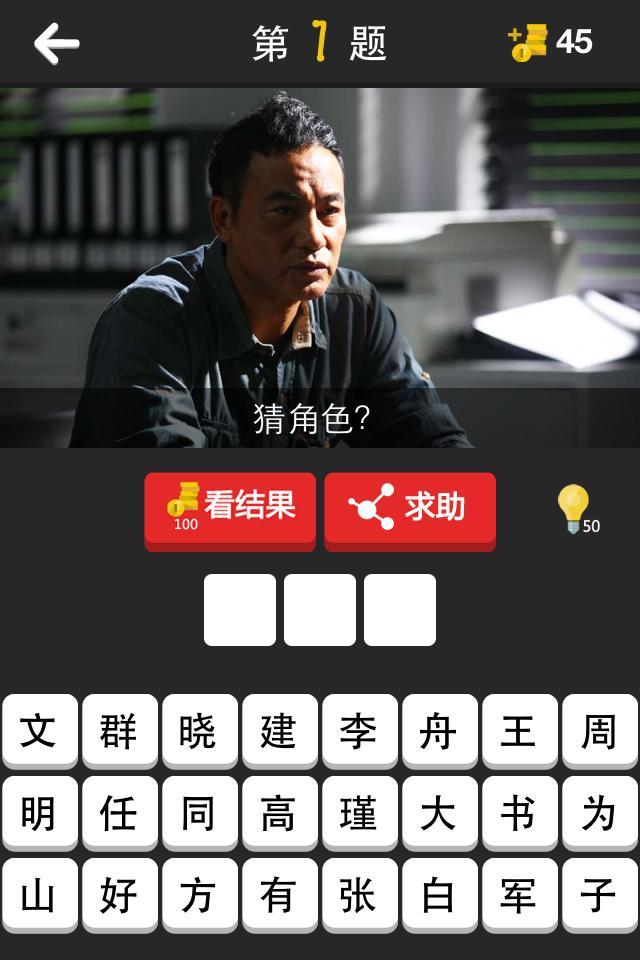Viewport: 640px width, 960px height.
Task: Choose the character 高
Action: pos(279,813)
